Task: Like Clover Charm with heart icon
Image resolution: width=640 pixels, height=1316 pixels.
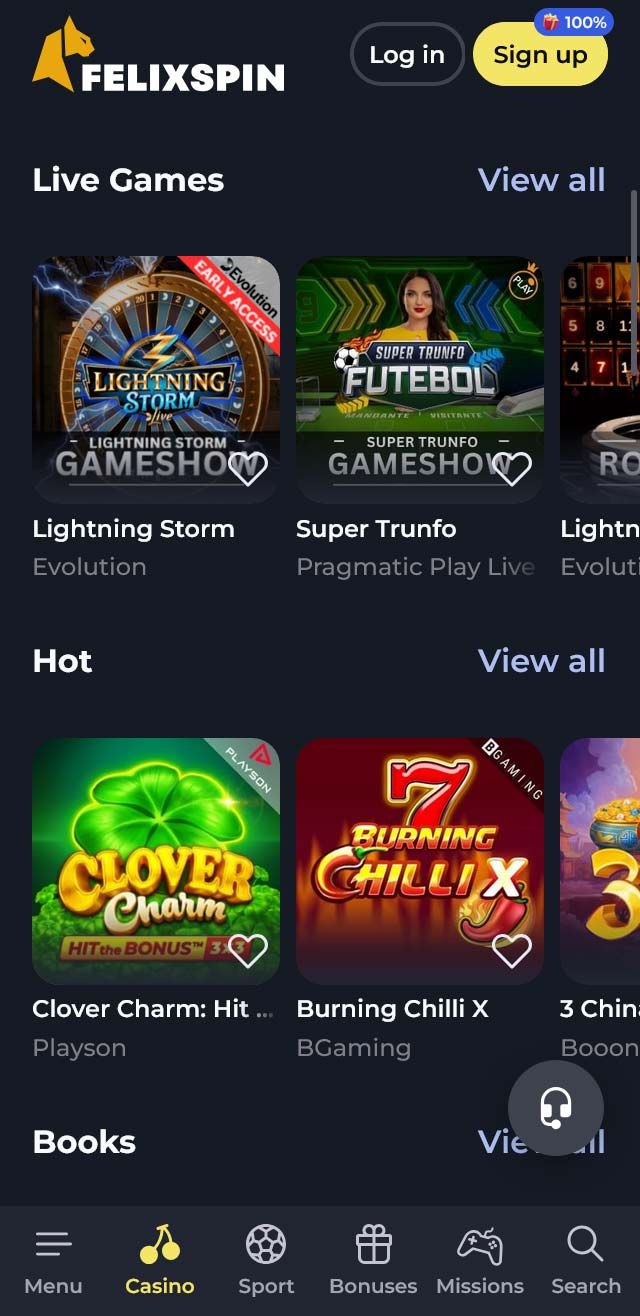Action: click(247, 950)
